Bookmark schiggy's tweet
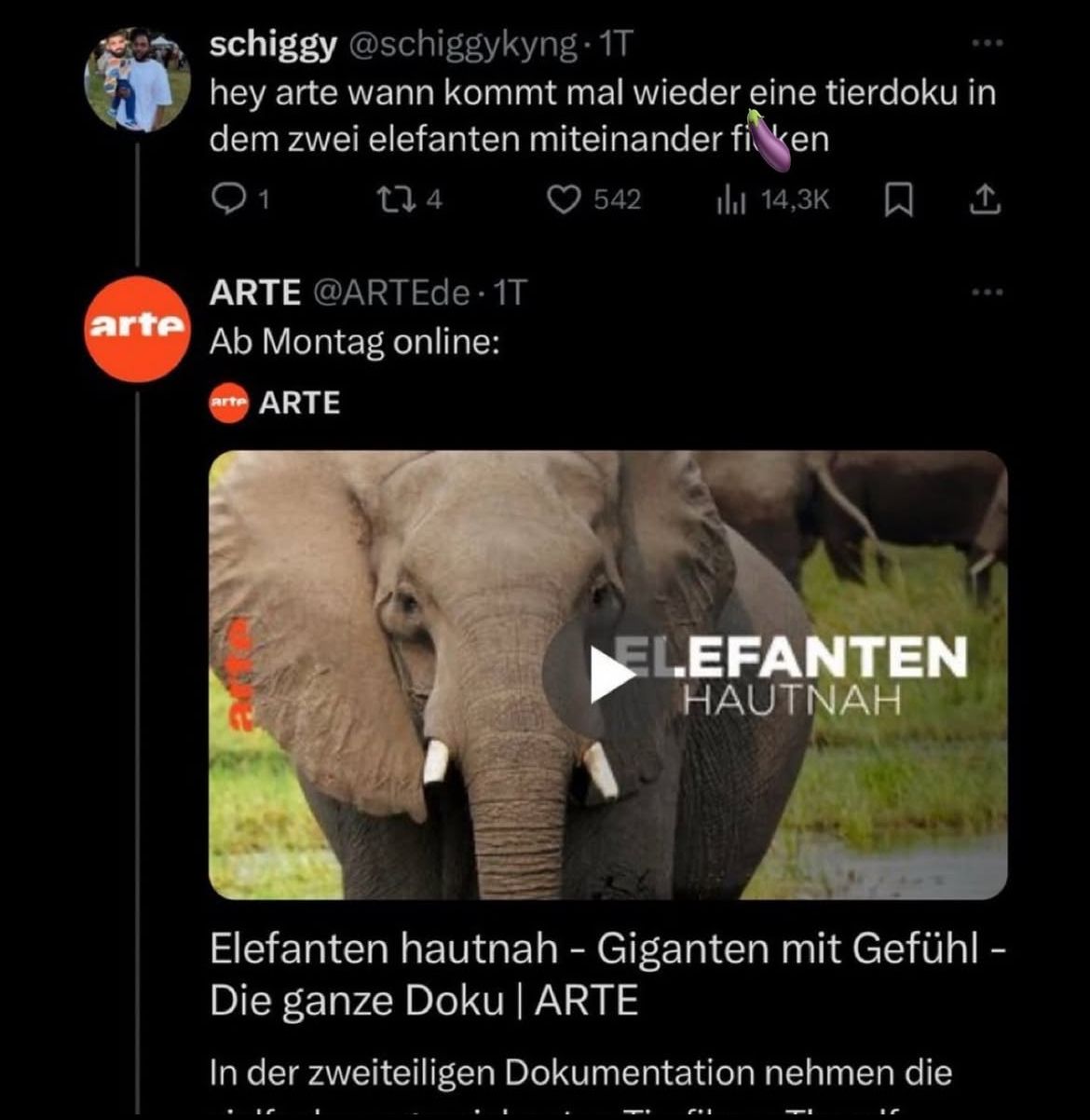Screen dimensions: 1090x1120 pyautogui.click(x=897, y=200)
